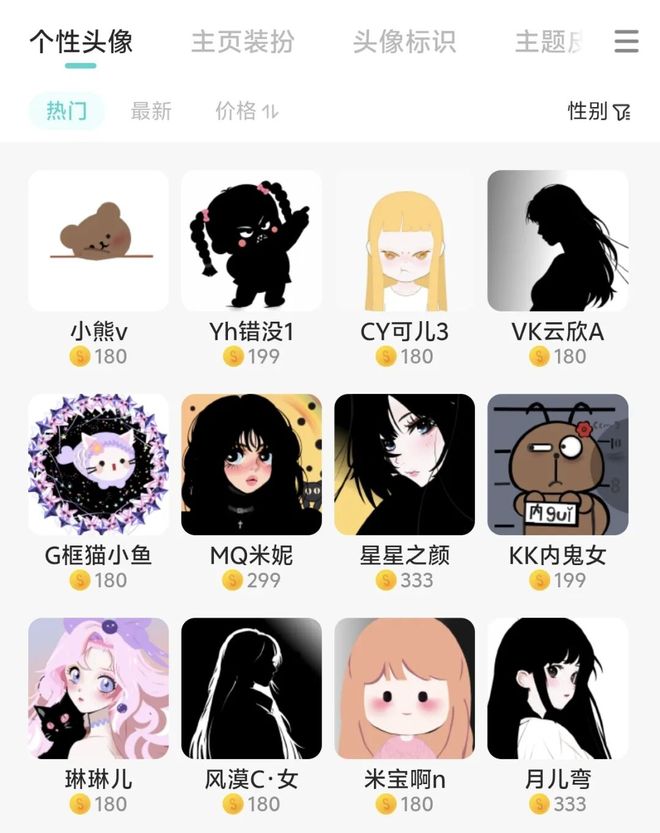Screen dimensions: 660x833
Task: Sort avatars by 价格
Action: click(x=247, y=111)
